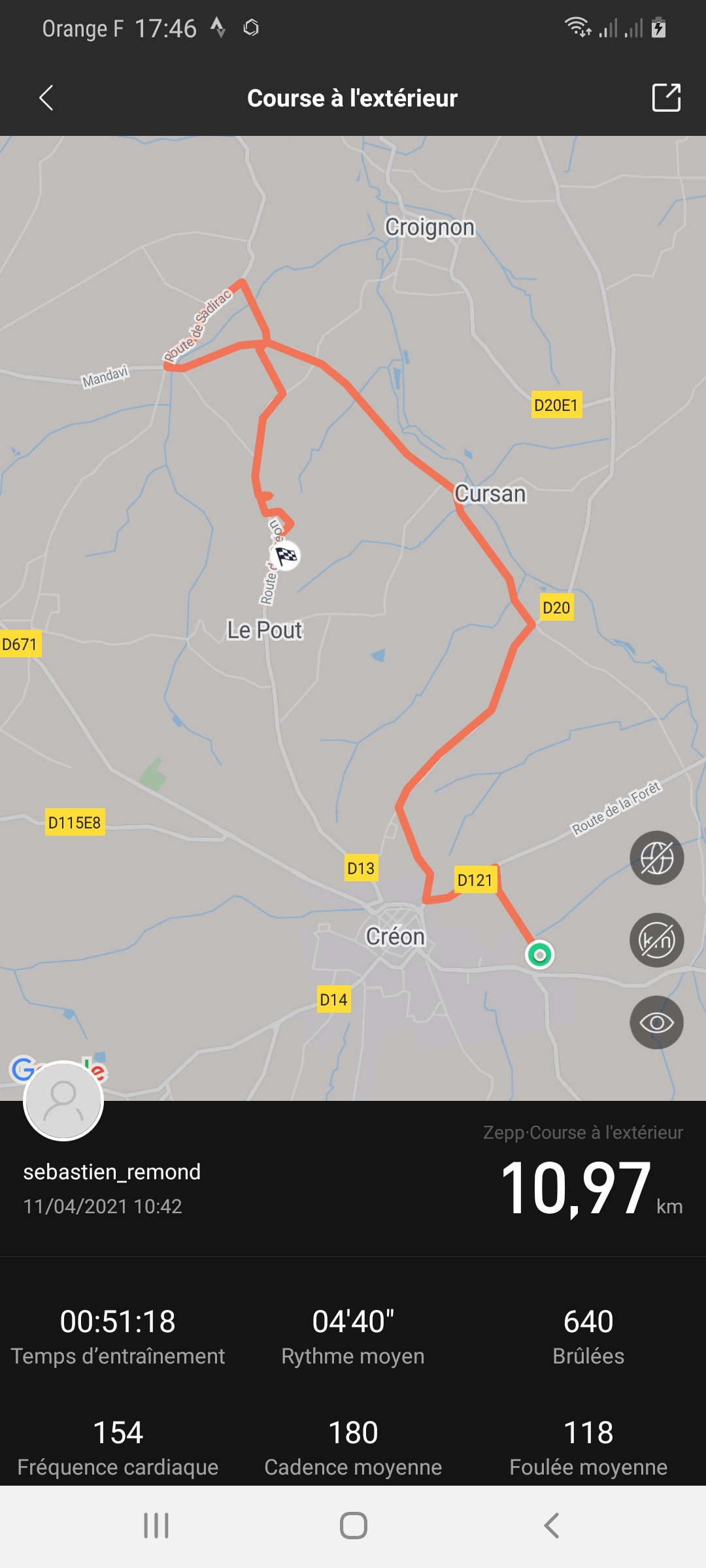706x1568 pixels.
Task: Tap the system back button
Action: [551, 1526]
